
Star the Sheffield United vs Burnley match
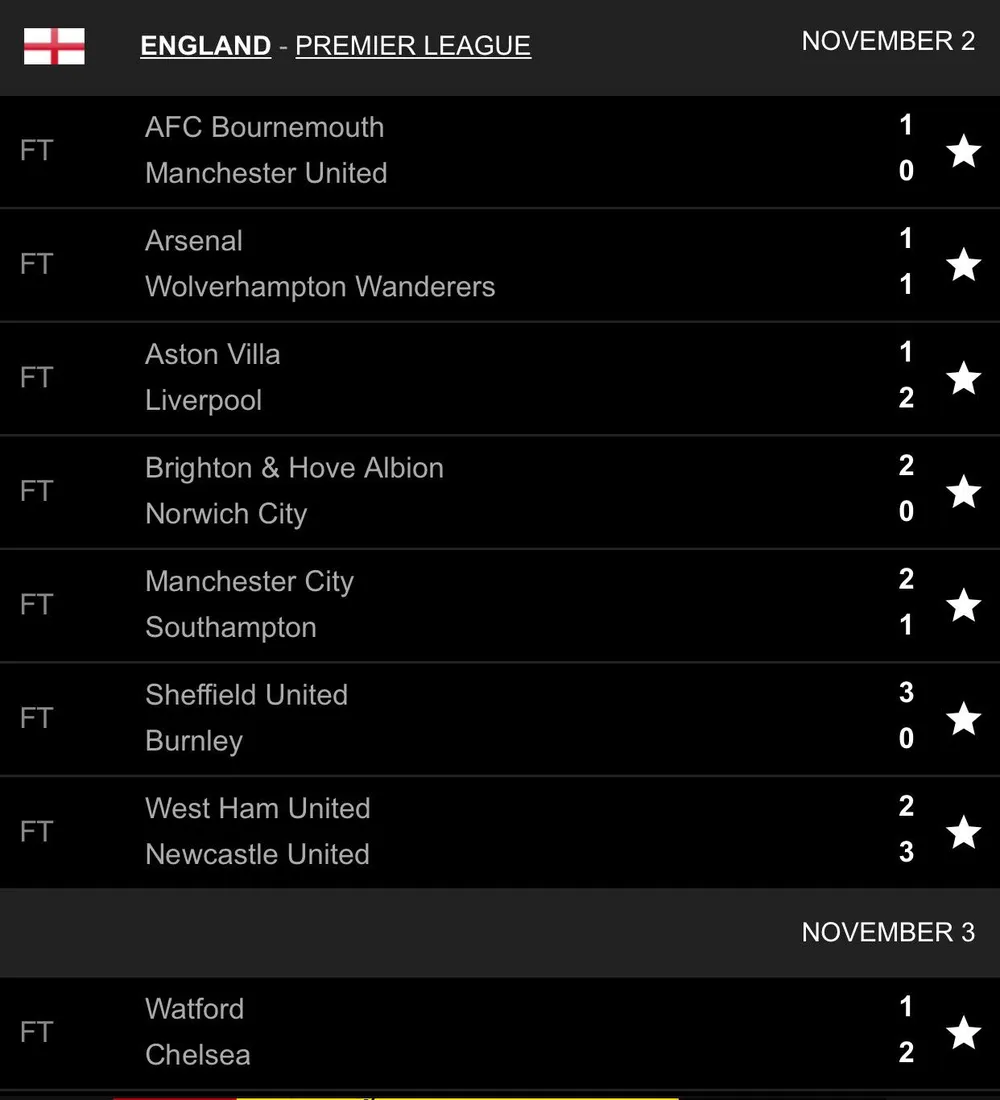963,719
